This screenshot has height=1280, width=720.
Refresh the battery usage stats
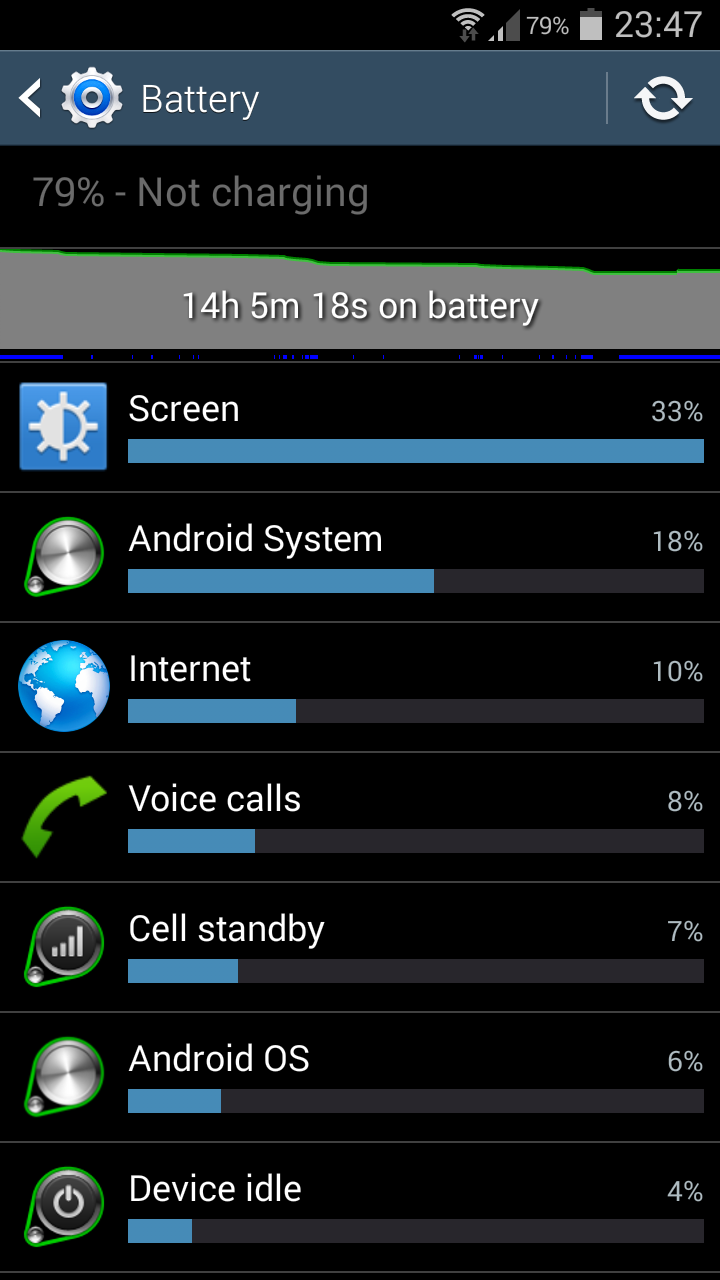coord(663,99)
